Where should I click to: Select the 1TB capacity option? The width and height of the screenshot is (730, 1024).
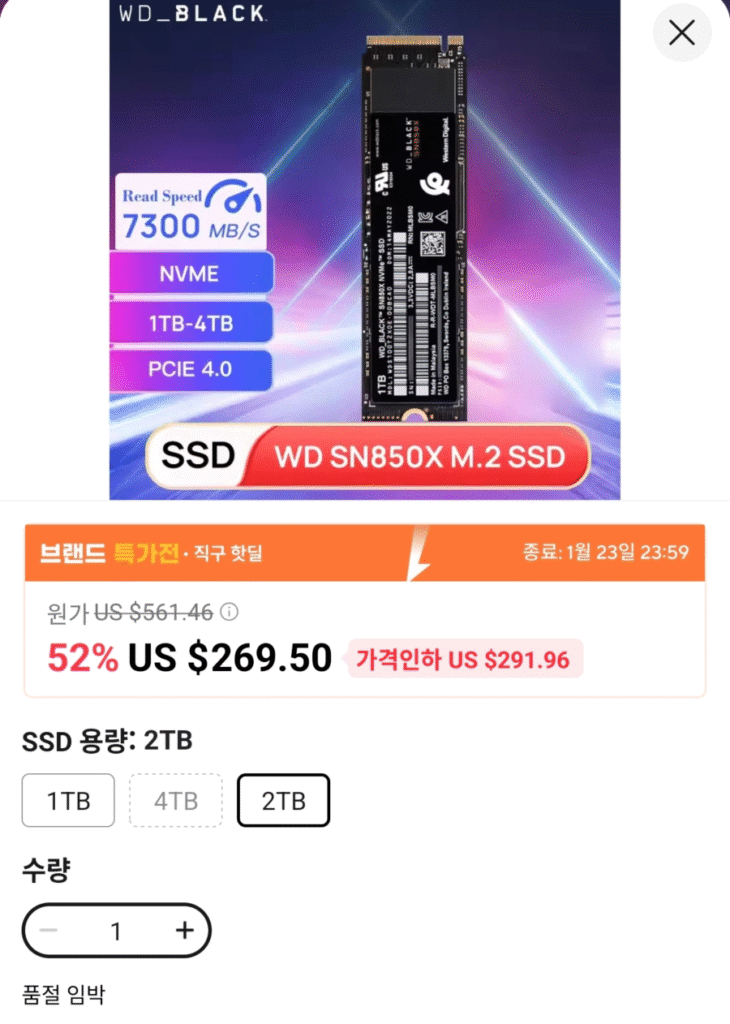coord(67,800)
